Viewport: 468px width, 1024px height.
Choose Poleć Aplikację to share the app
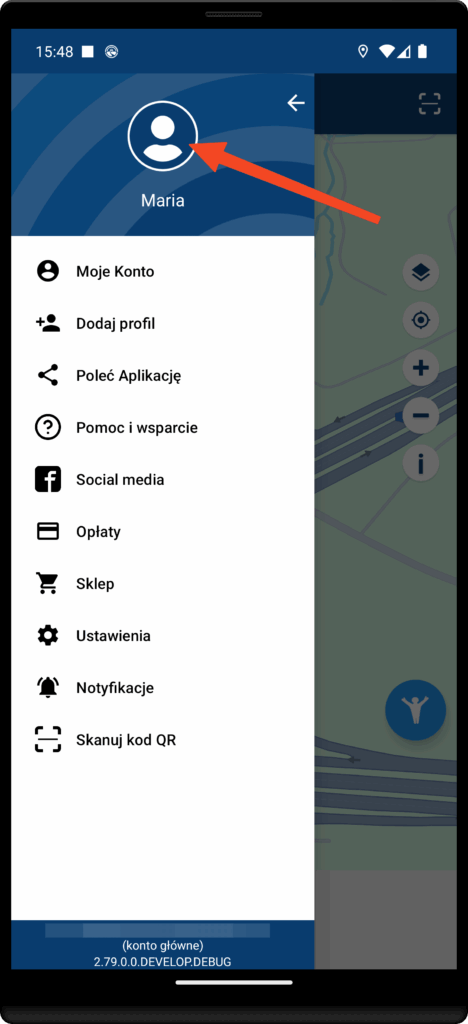click(163, 376)
